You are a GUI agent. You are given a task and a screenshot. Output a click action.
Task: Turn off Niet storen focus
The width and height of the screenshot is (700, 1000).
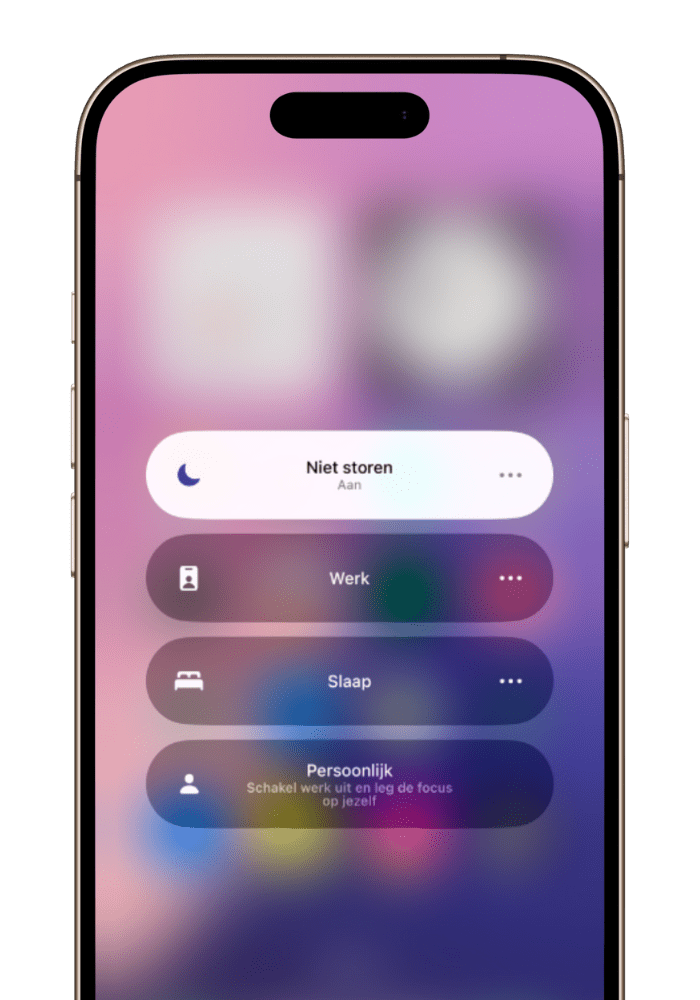coord(330,474)
